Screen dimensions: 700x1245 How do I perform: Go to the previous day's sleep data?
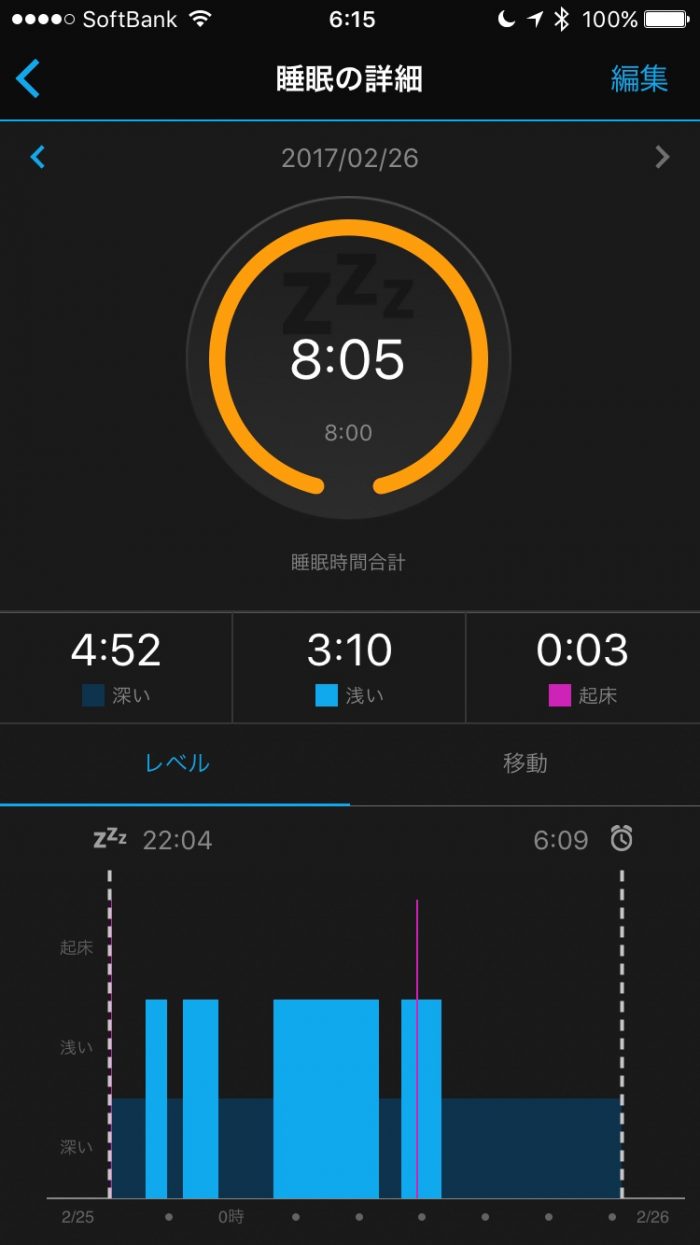coord(38,157)
